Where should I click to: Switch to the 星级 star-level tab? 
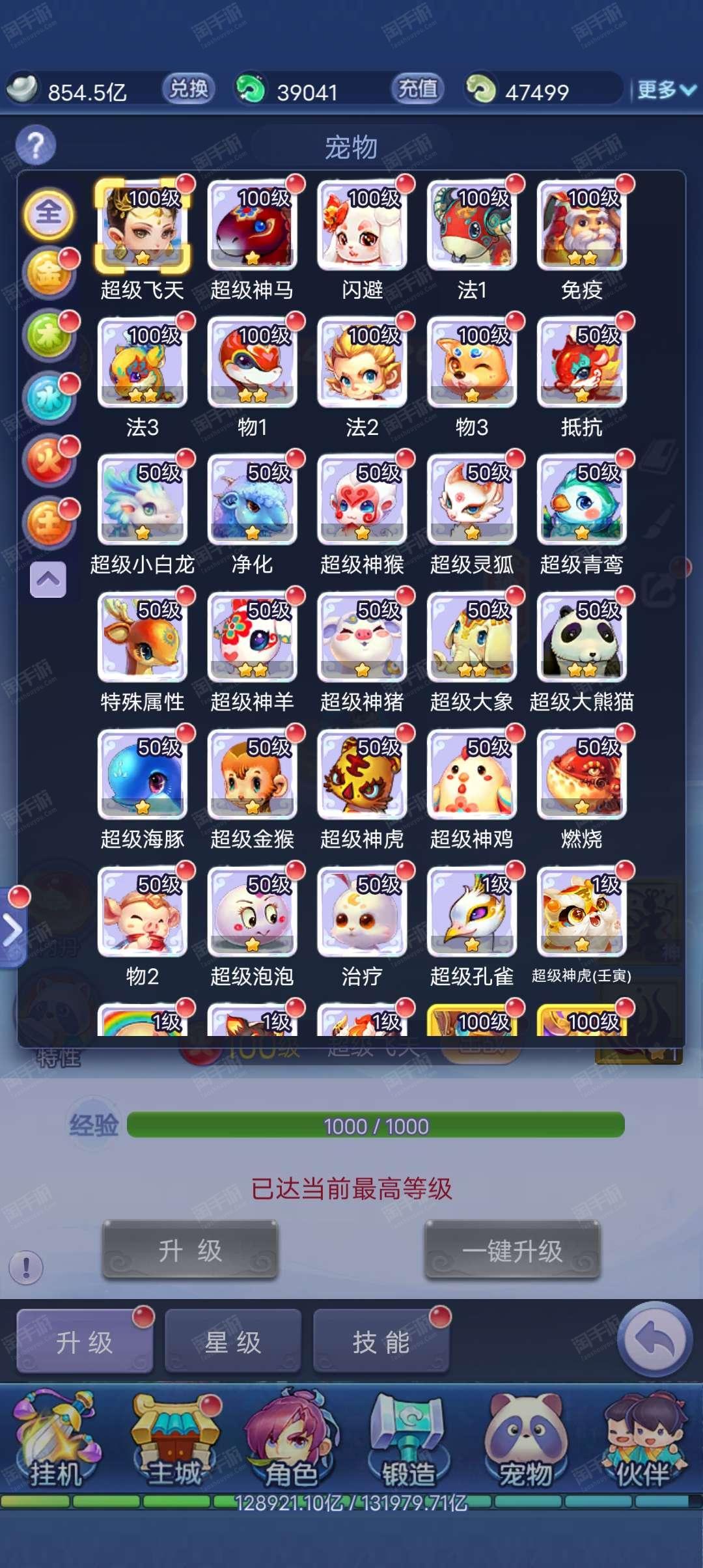click(233, 1341)
